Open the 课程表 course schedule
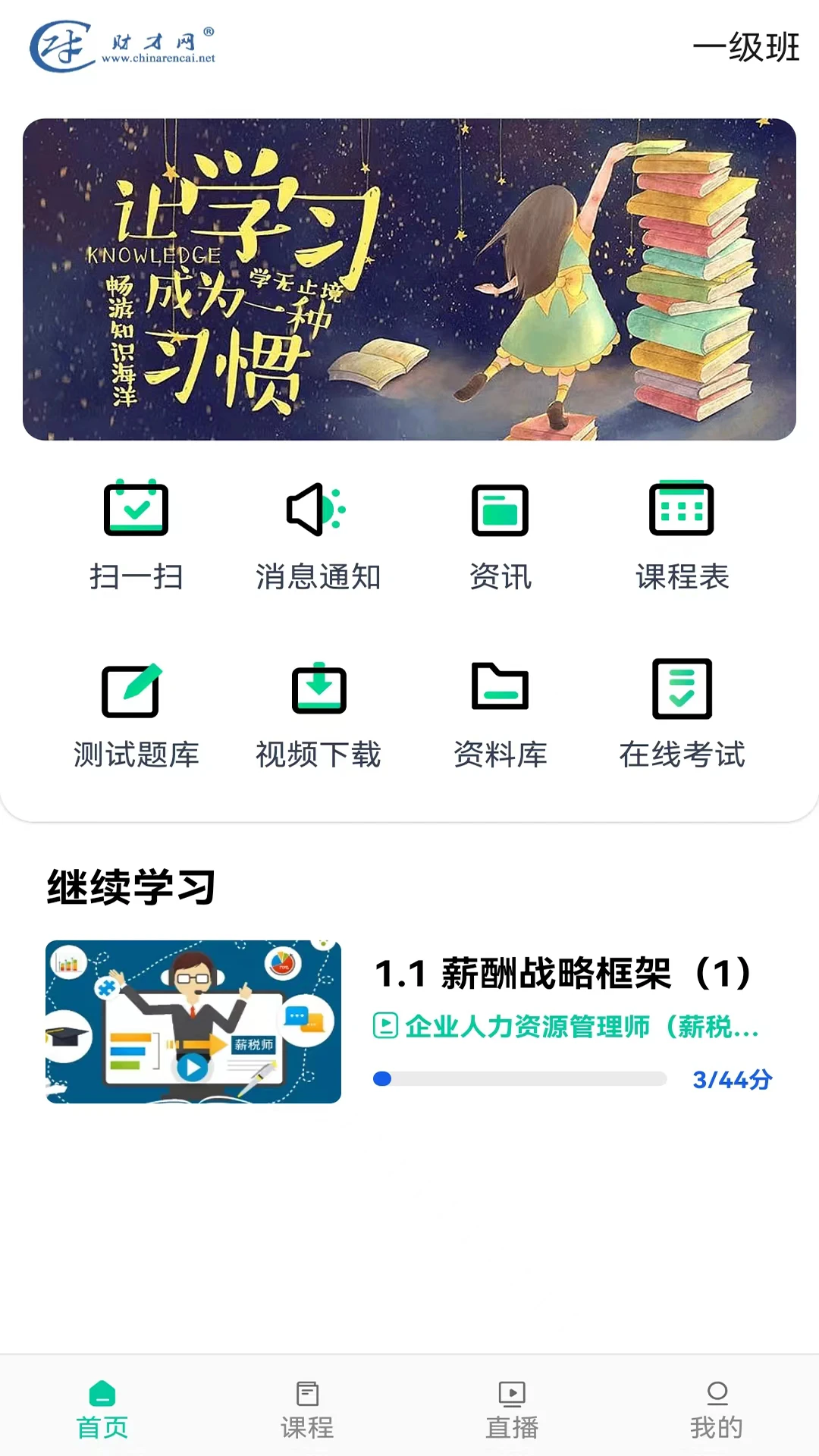The height and width of the screenshot is (1456, 819). coord(682,531)
